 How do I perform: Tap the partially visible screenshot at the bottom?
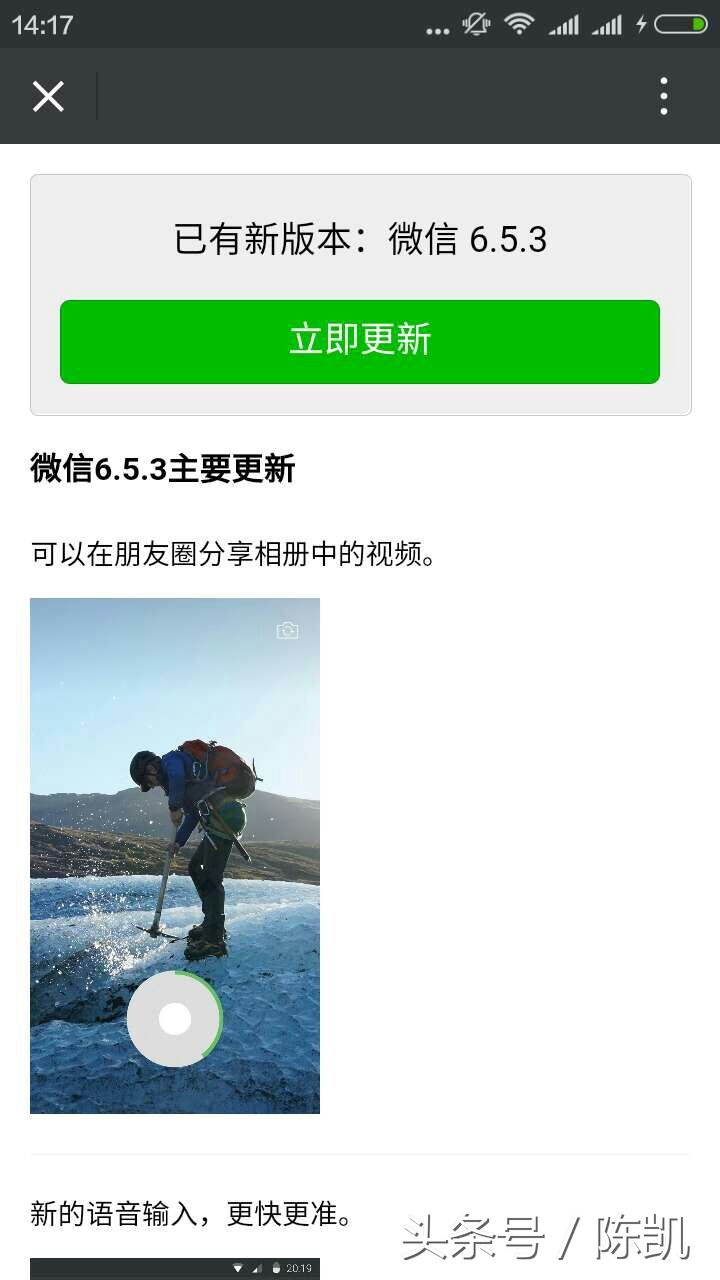click(x=175, y=1272)
